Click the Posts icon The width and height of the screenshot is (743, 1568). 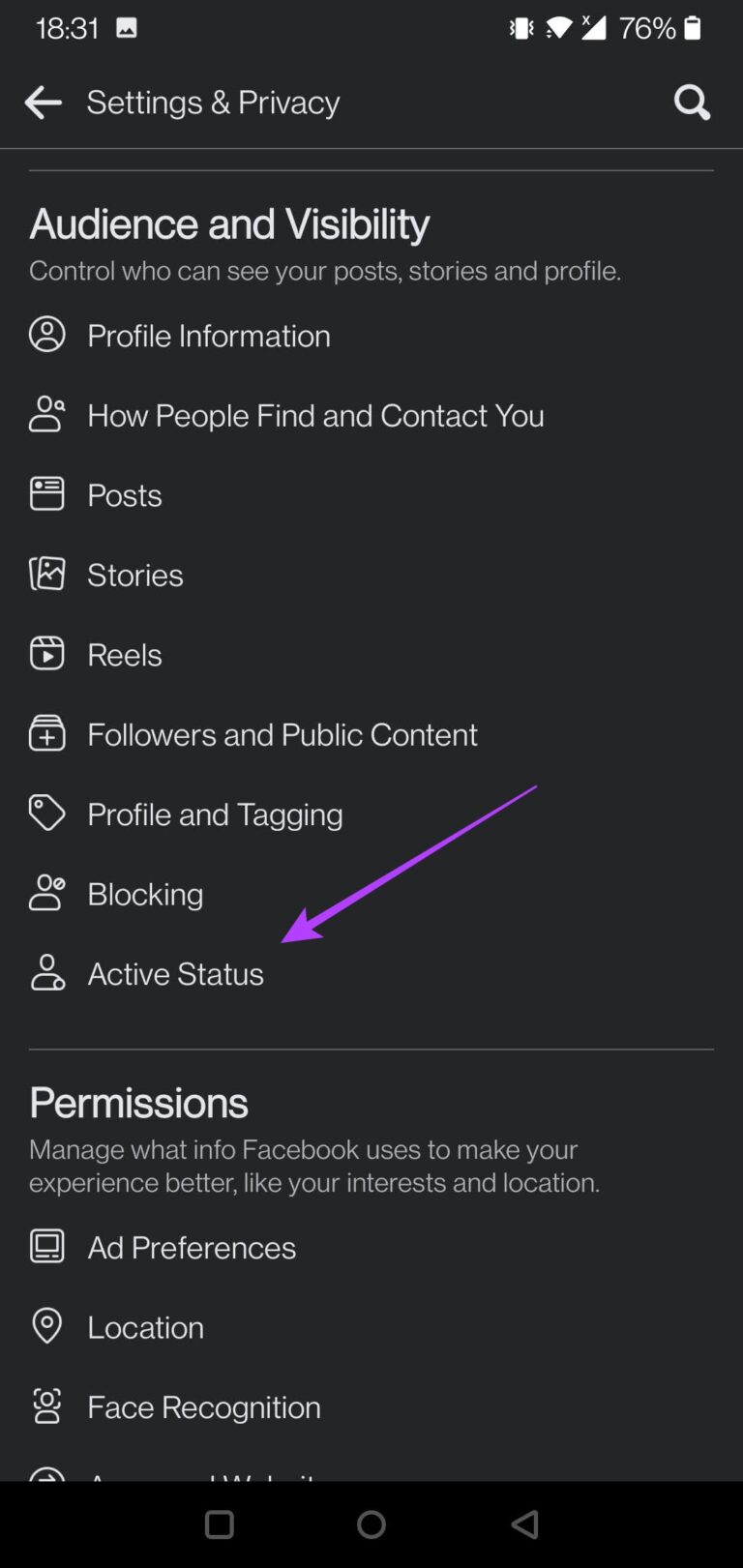[x=46, y=494]
